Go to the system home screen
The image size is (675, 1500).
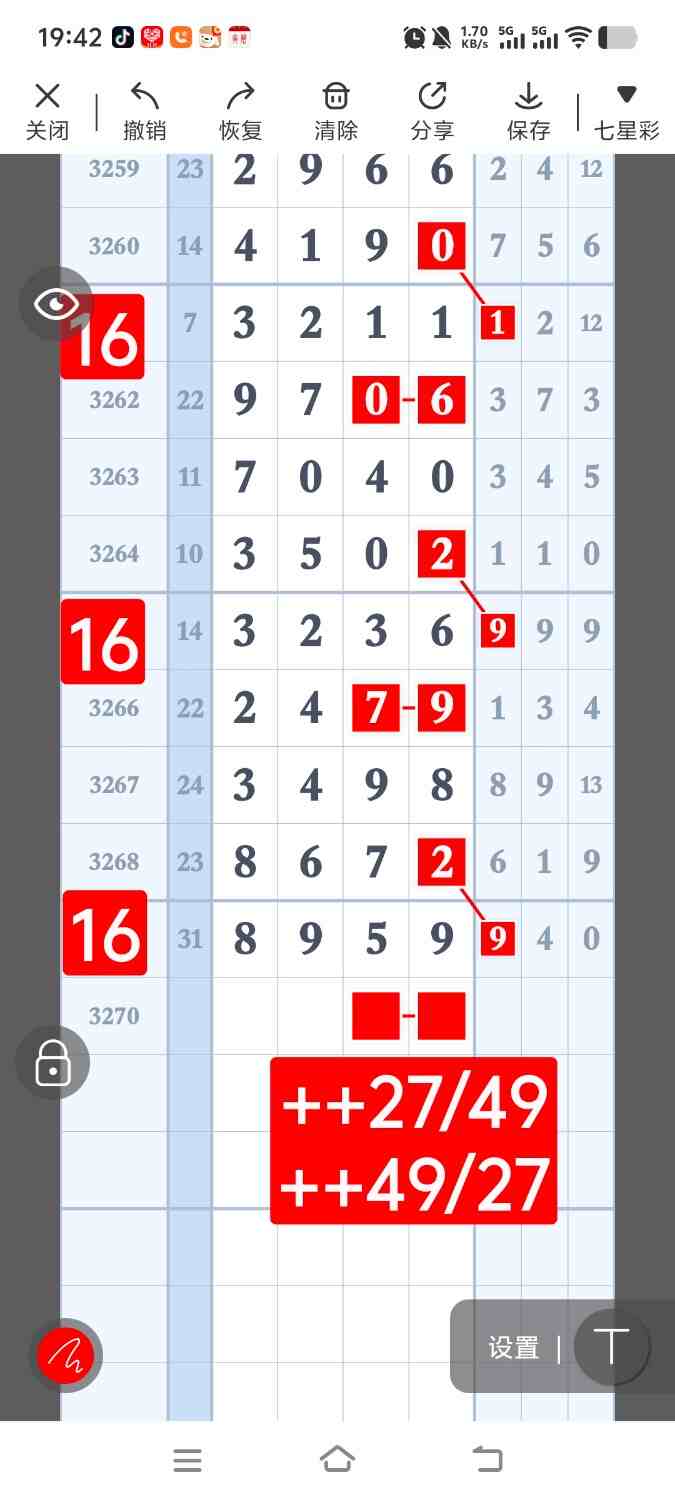coord(337,1460)
